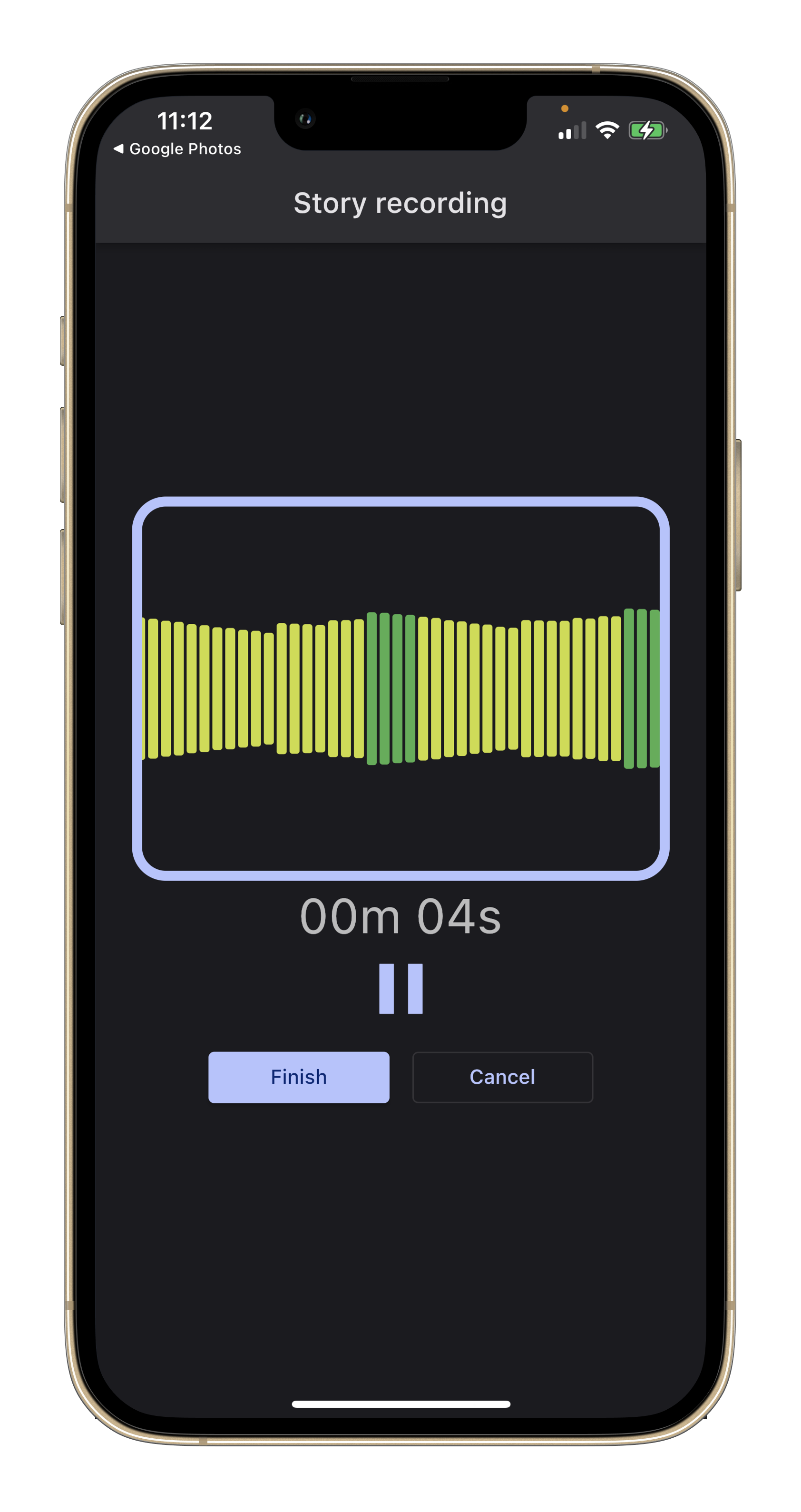Pause the story recording
Screen dimensions: 801x1512
click(x=400, y=989)
